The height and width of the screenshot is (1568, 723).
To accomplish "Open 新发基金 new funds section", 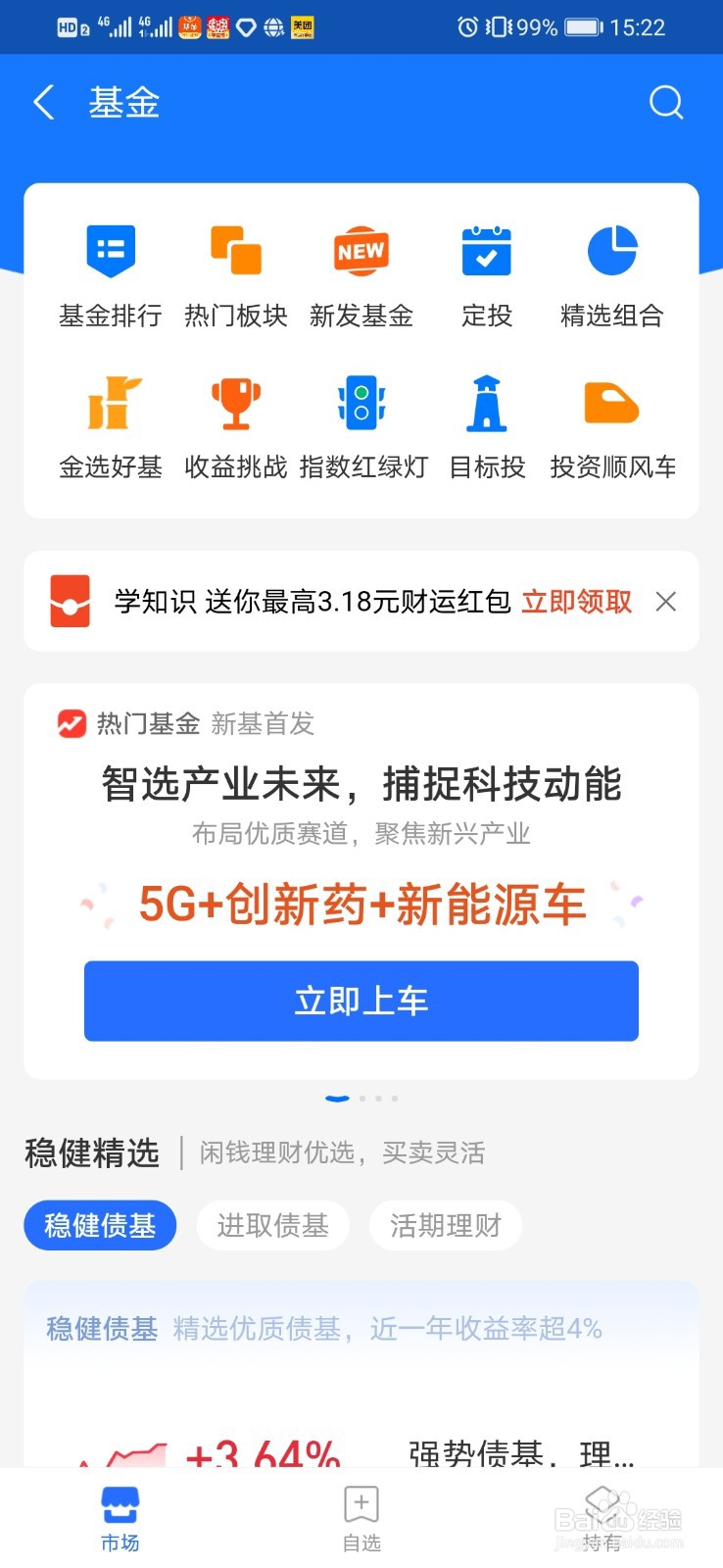I will (x=361, y=269).
